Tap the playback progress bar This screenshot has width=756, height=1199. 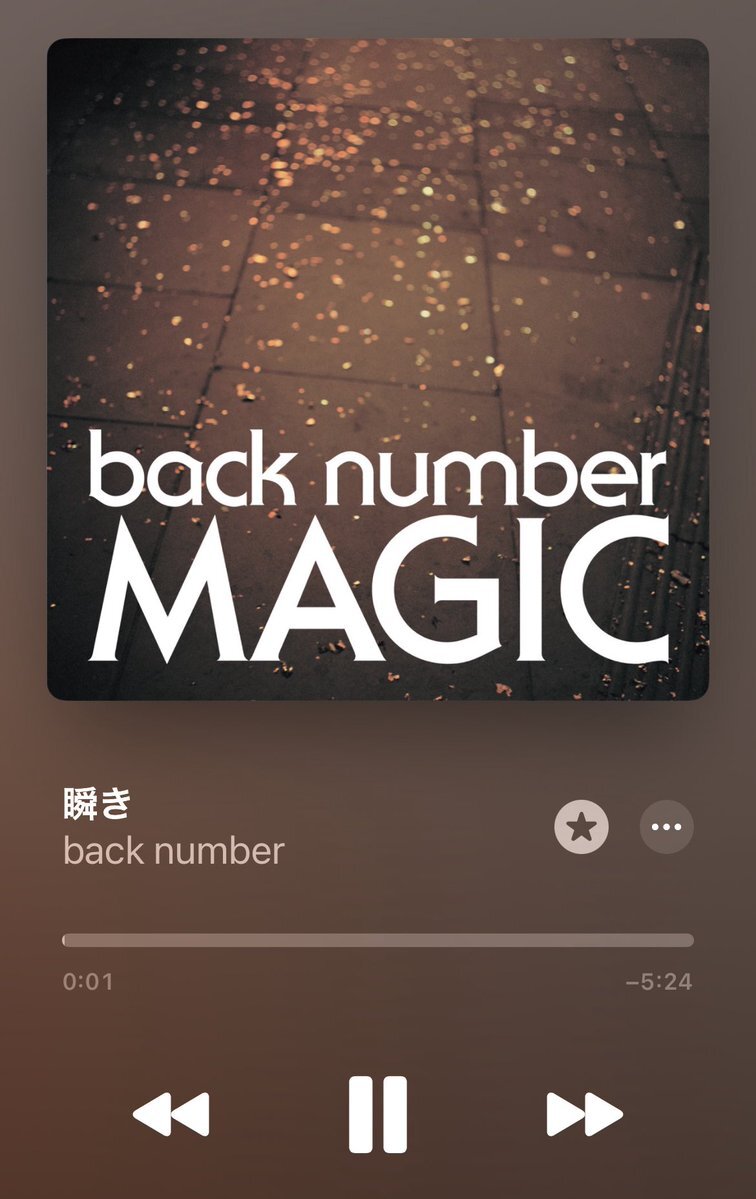pos(378,940)
